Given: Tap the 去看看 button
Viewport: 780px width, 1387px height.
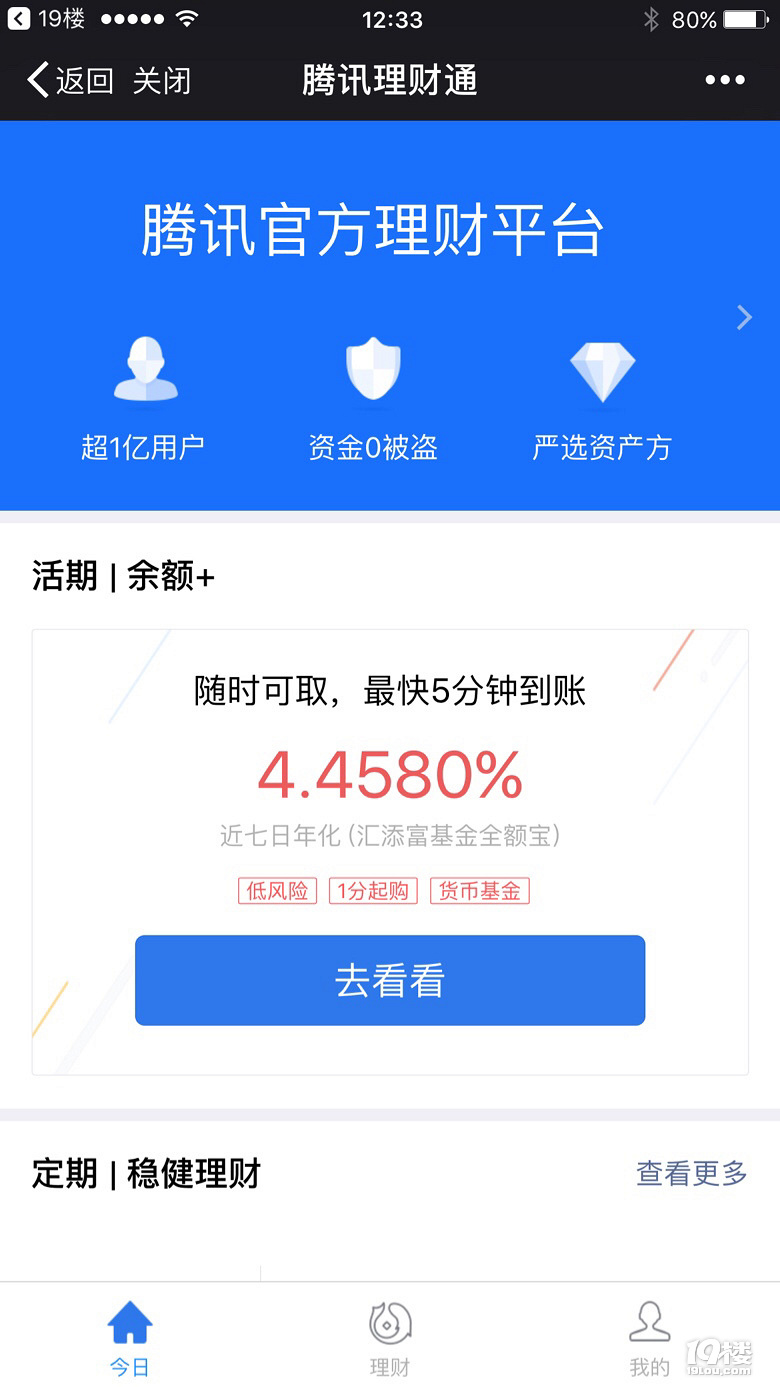Looking at the screenshot, I should (x=390, y=980).
